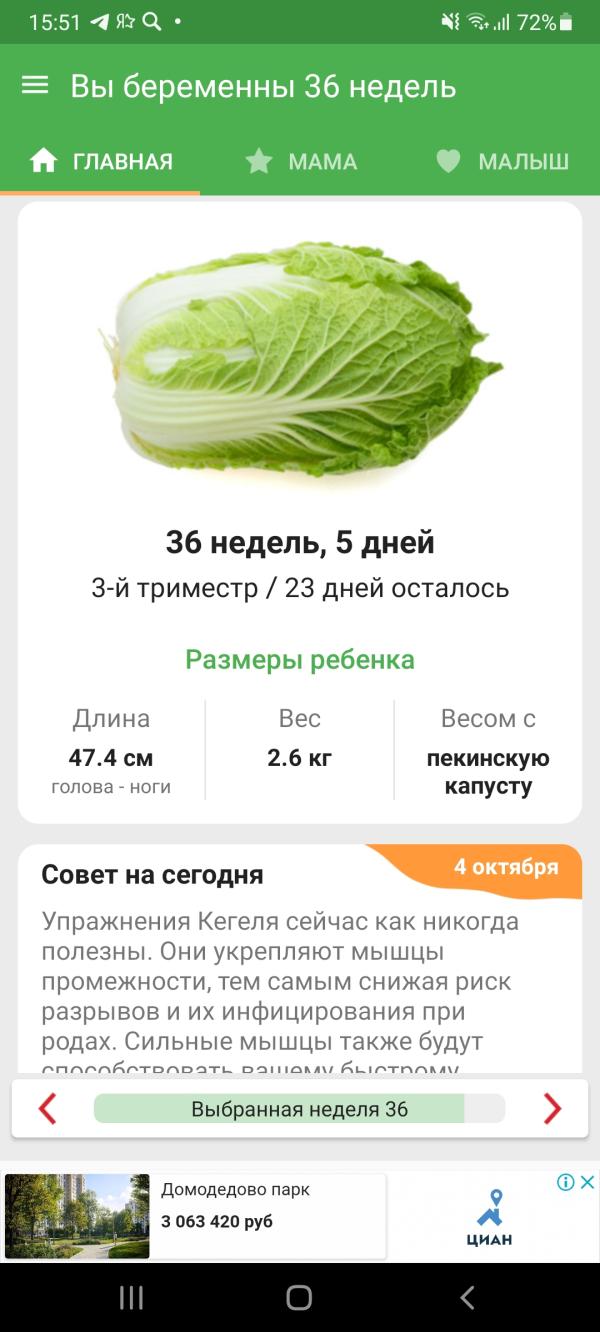This screenshot has height=1332, width=600.
Task: Go to previous week with left arrow
Action: (47, 1109)
